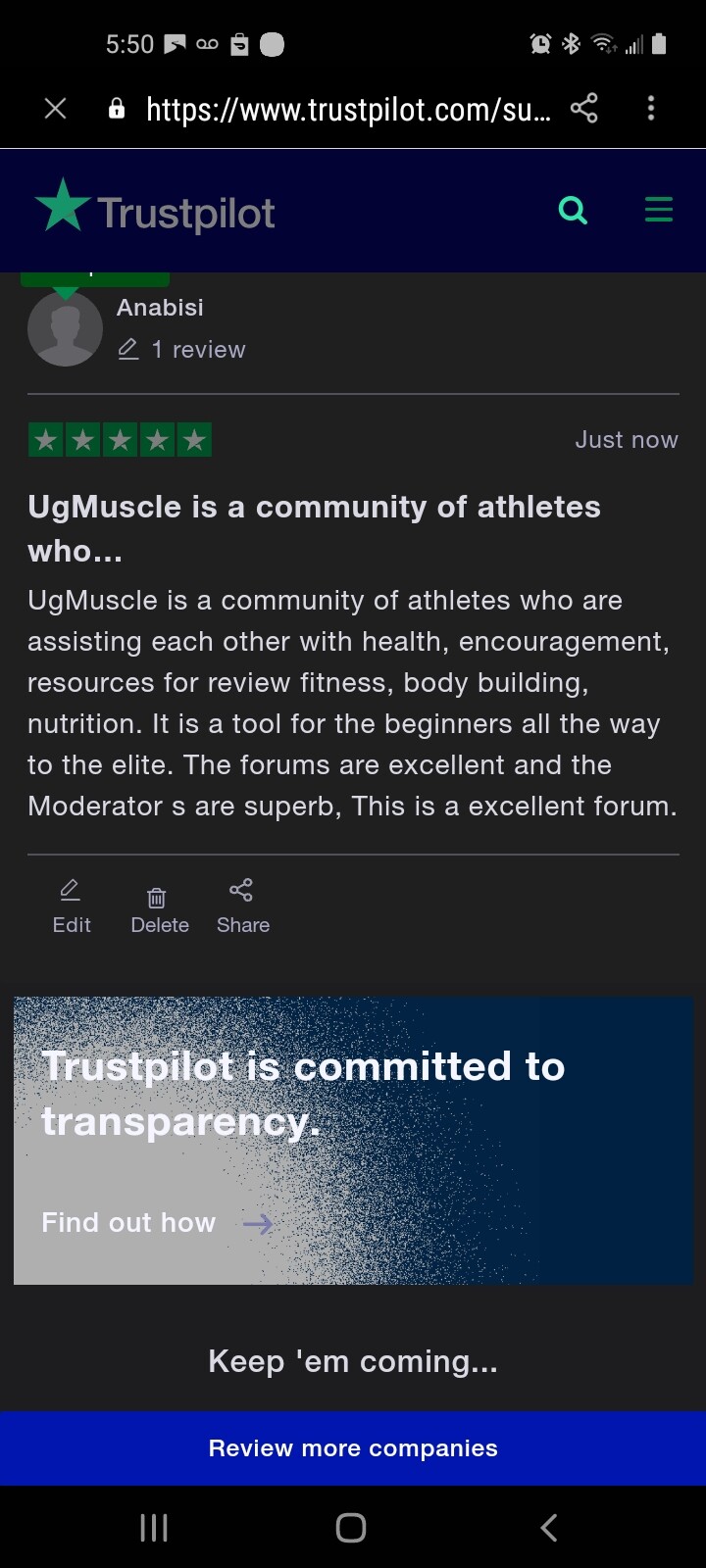706x1568 pixels.
Task: Share the UgMuscle review
Action: coord(242,906)
